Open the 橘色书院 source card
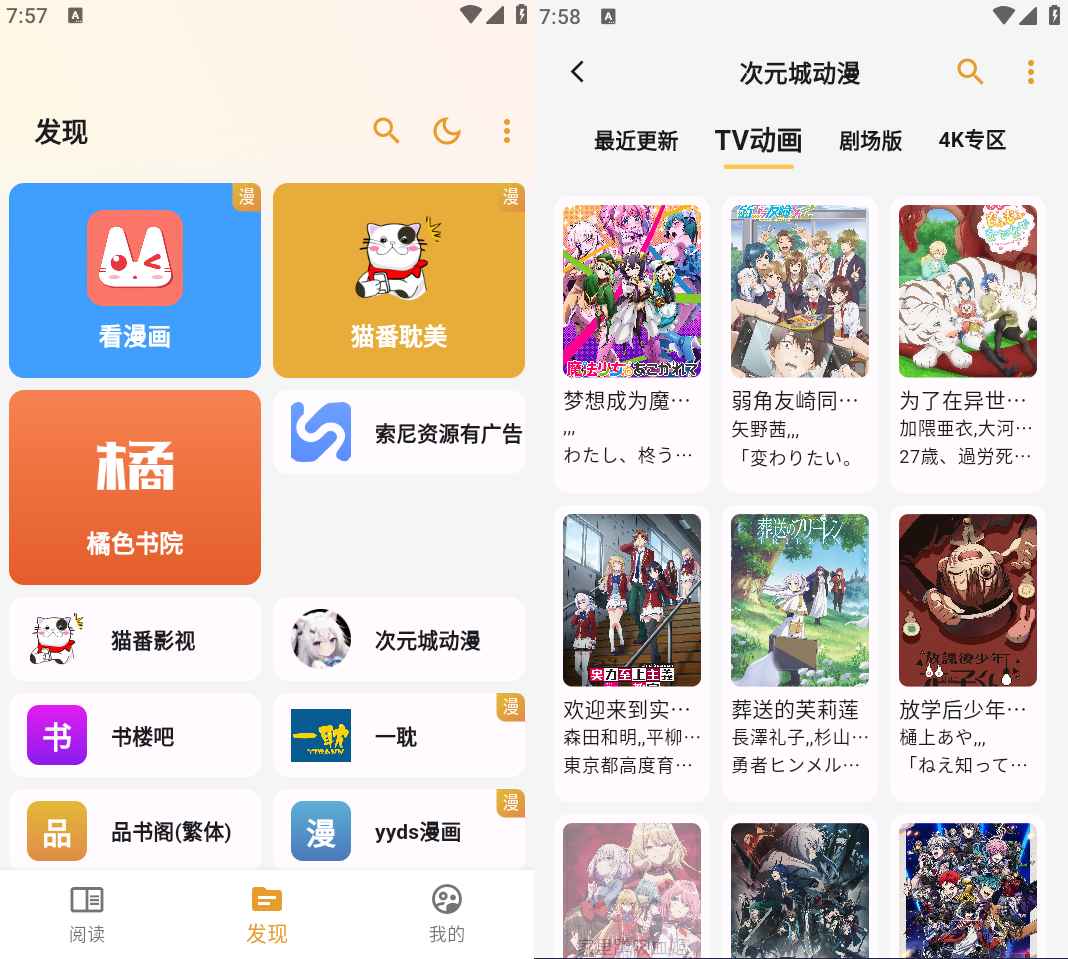Screen dimensions: 1068x959 click(x=135, y=487)
